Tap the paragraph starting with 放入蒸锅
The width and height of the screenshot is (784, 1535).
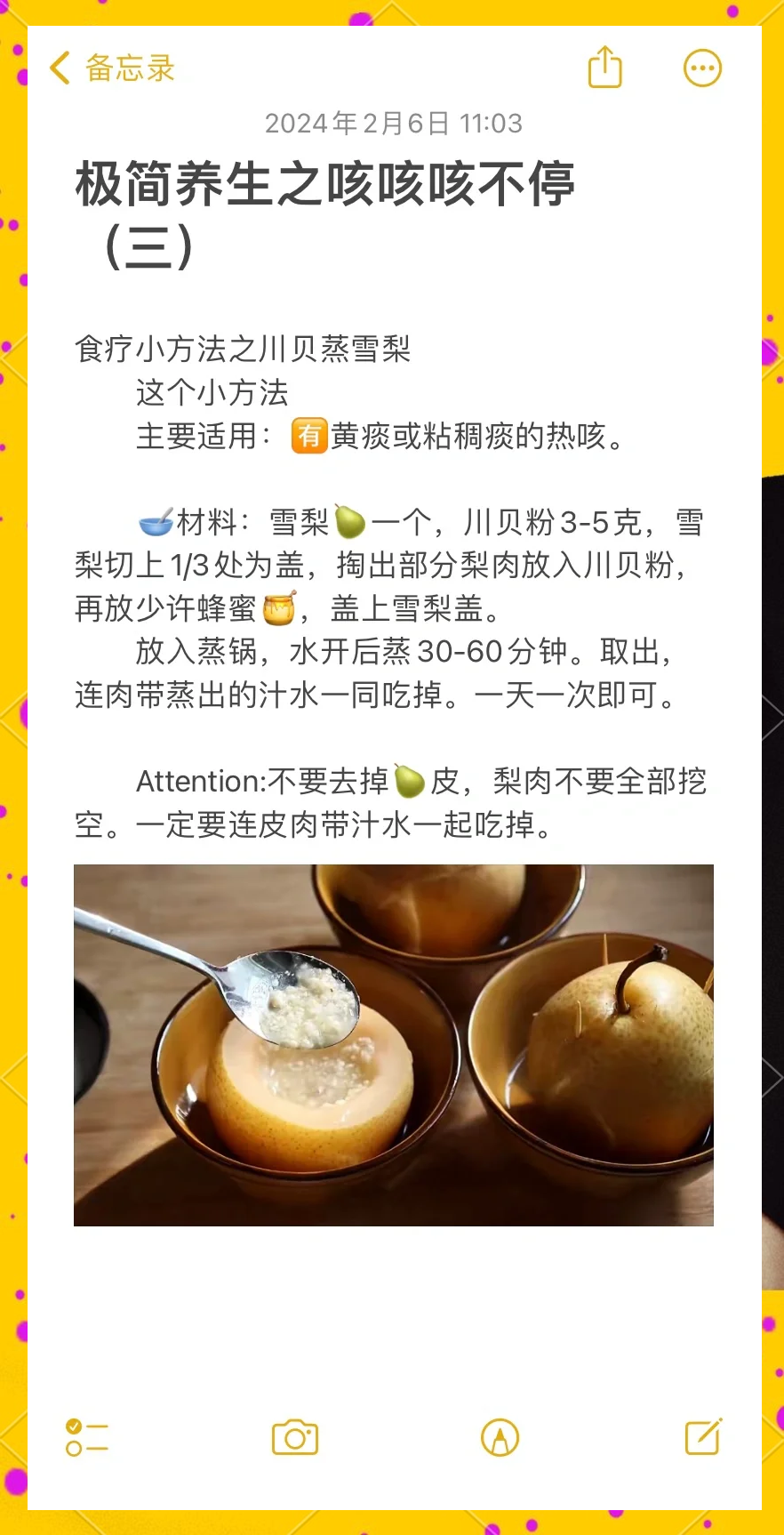[x=391, y=654]
